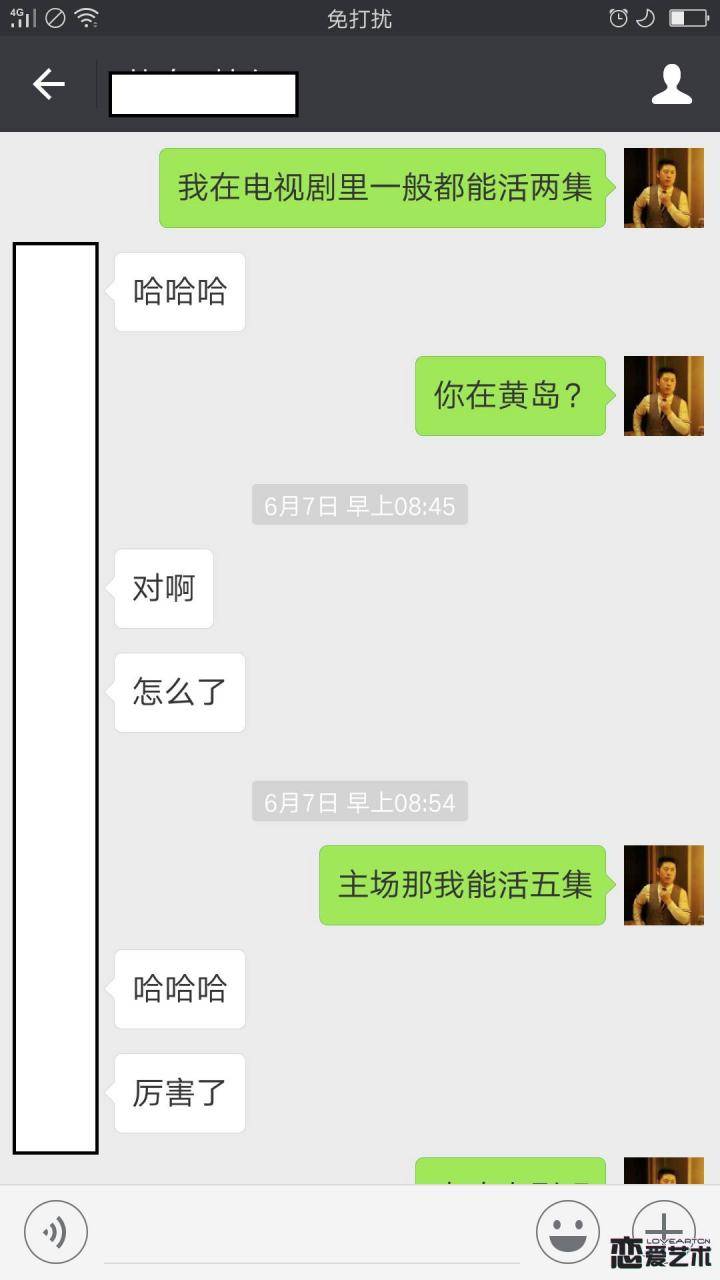Tap the "6月7日 早上08:45" timestamp
Image resolution: width=720 pixels, height=1280 pixels.
coord(360,505)
